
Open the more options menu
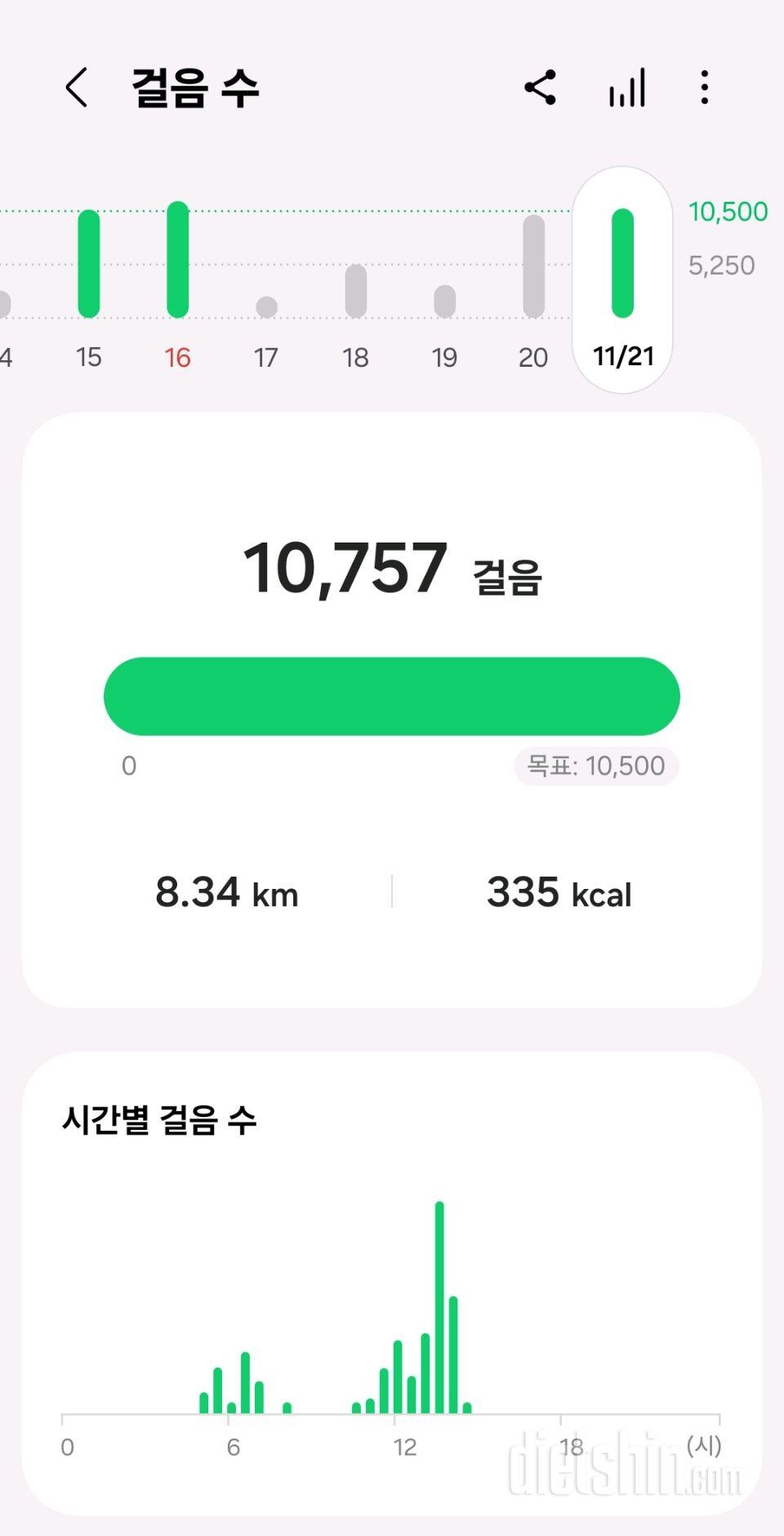(704, 87)
